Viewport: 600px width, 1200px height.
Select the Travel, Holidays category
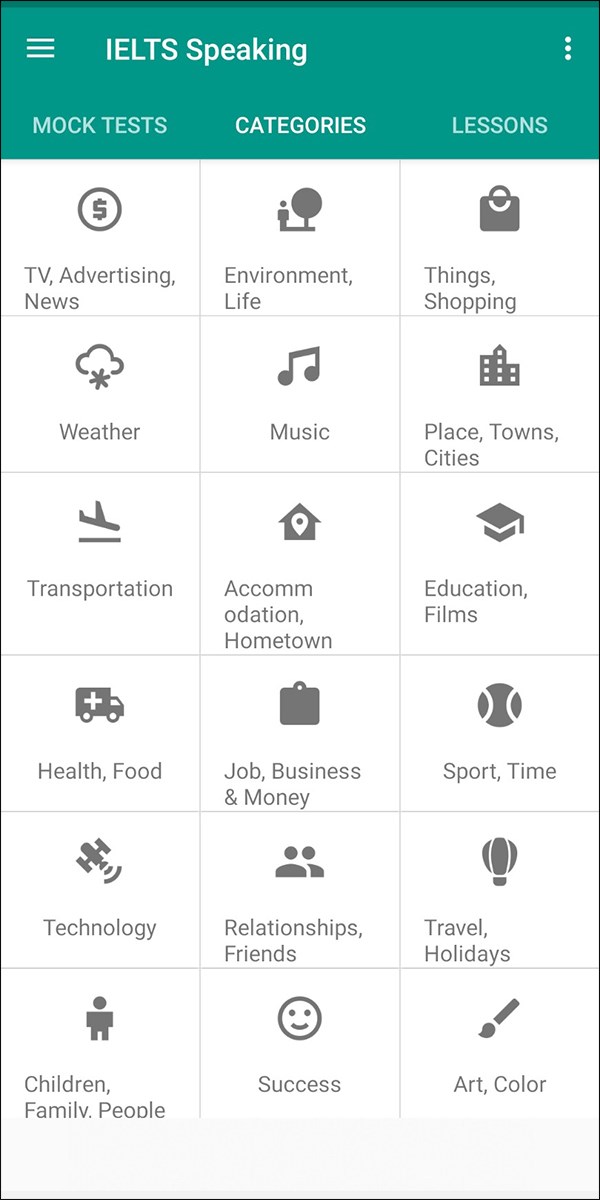click(500, 890)
